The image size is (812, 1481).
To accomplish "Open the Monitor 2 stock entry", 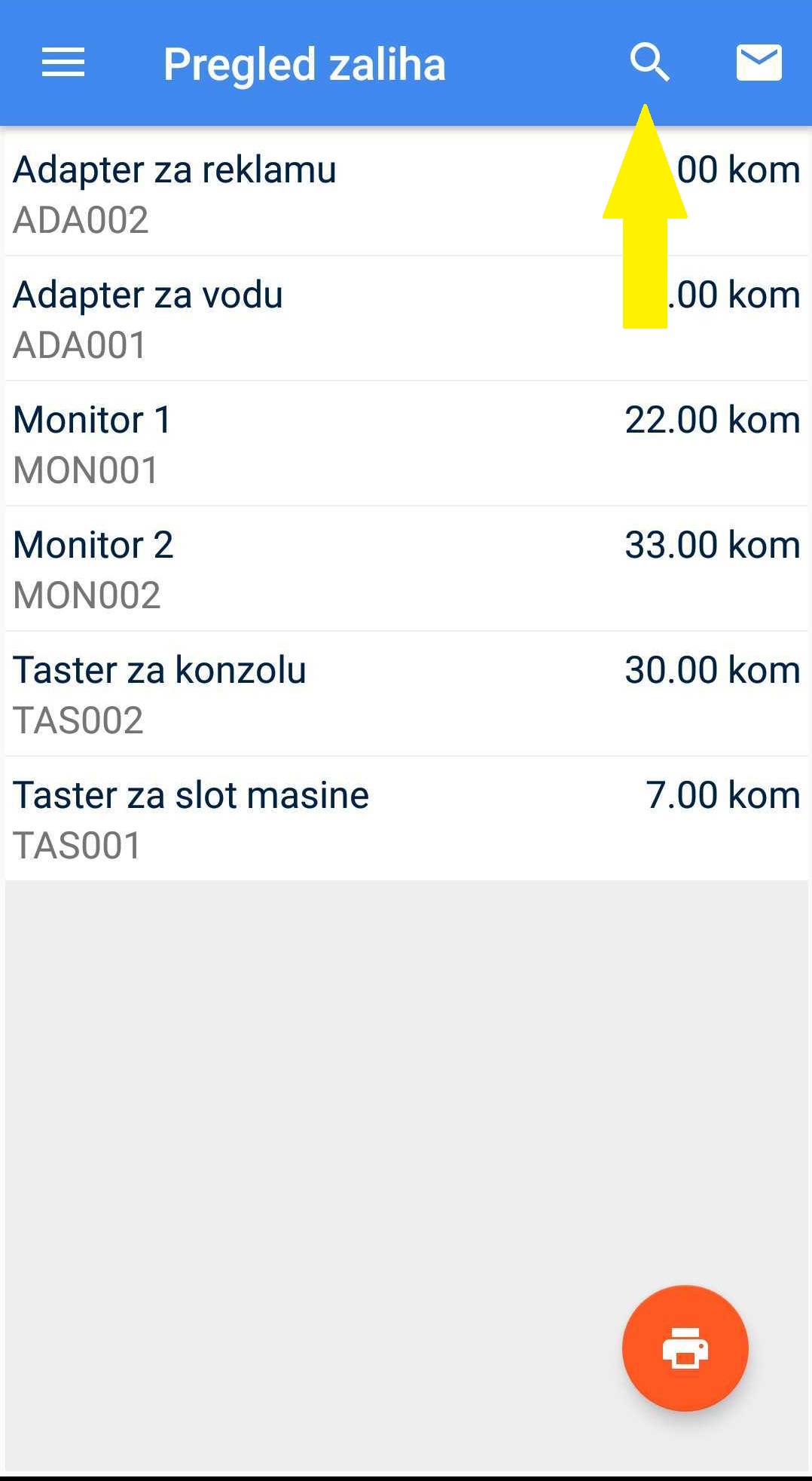I will pyautogui.click(x=301, y=568).
